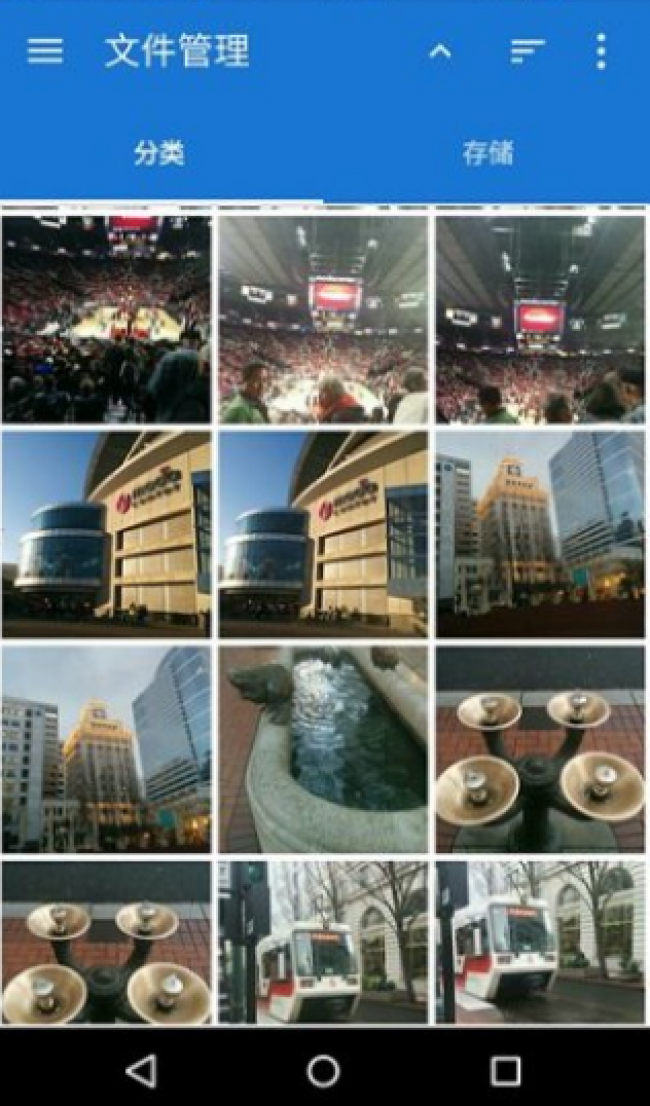Tap the upward chevron in the app bar
Viewport: 650px width, 1106px height.
click(x=440, y=51)
